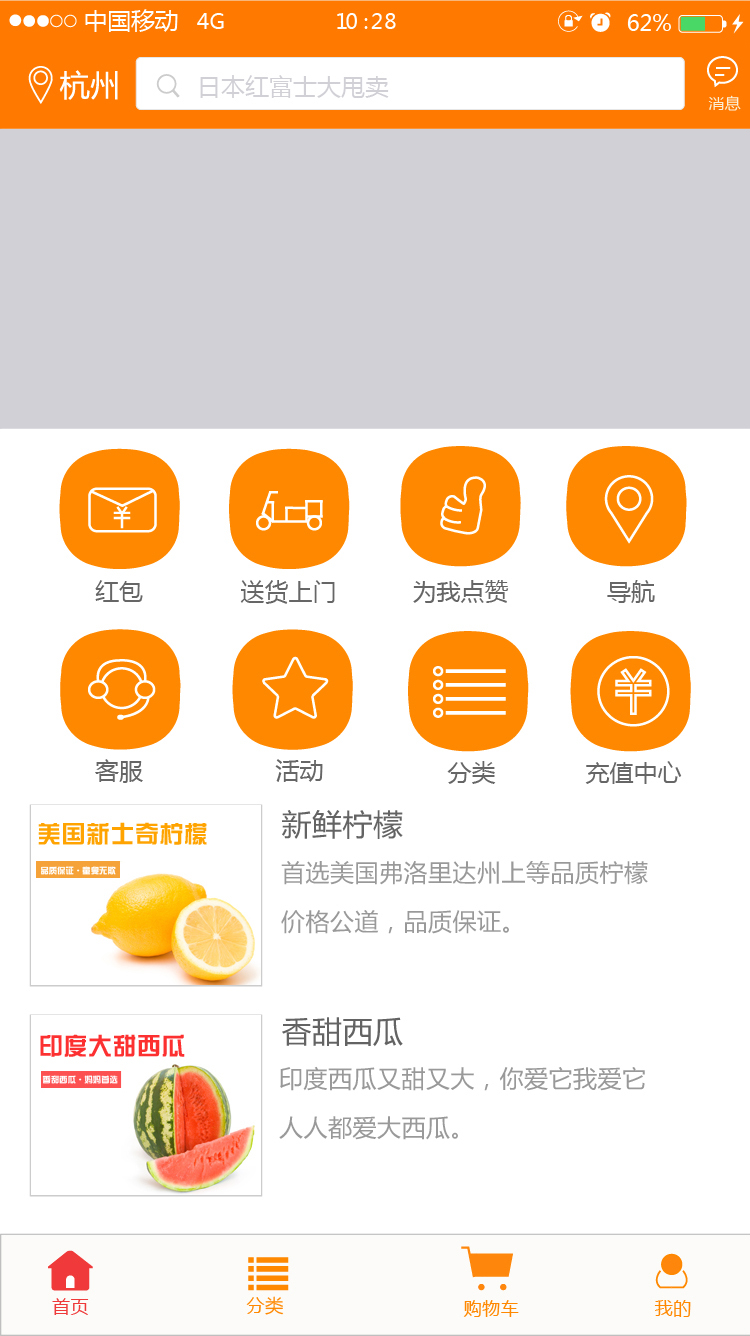Switch to the 我的 profile tab
750x1336 pixels.
672,1286
